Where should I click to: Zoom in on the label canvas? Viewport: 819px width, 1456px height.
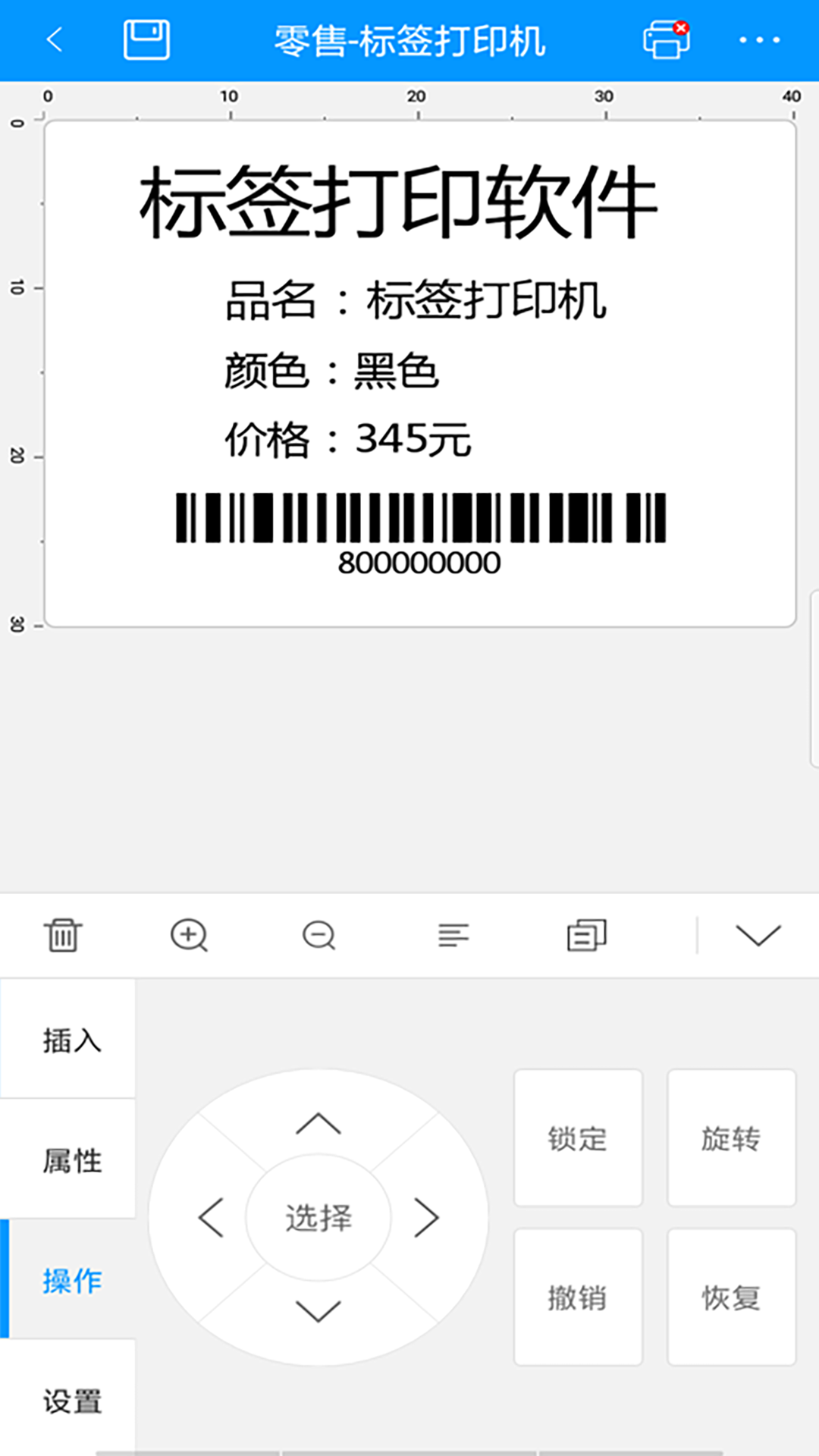point(190,934)
